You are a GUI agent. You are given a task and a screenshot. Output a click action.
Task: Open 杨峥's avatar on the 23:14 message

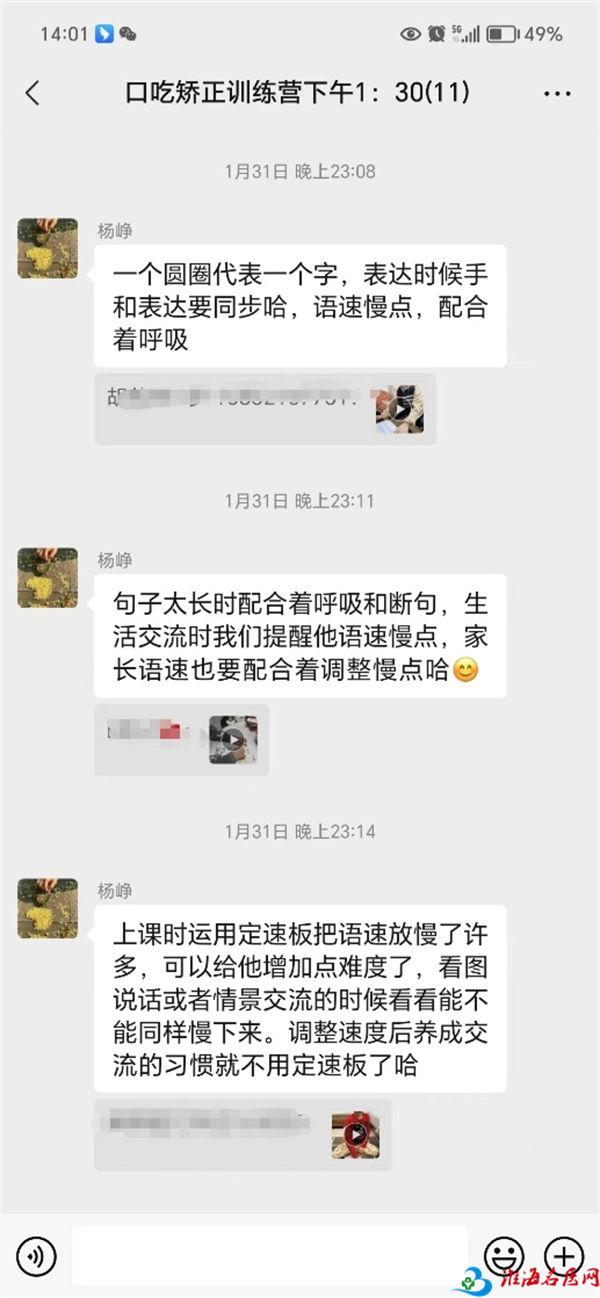tap(48, 908)
